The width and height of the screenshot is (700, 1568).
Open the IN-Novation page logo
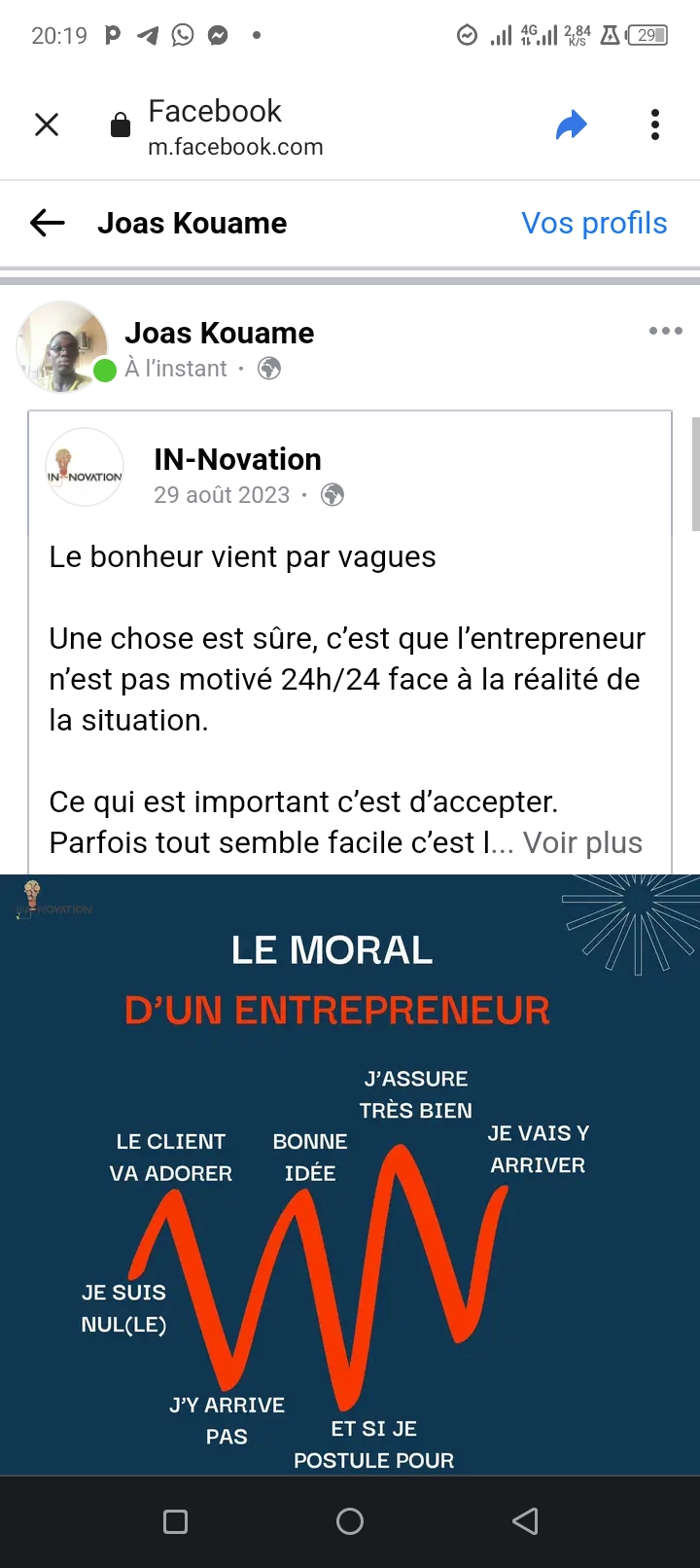pos(86,469)
